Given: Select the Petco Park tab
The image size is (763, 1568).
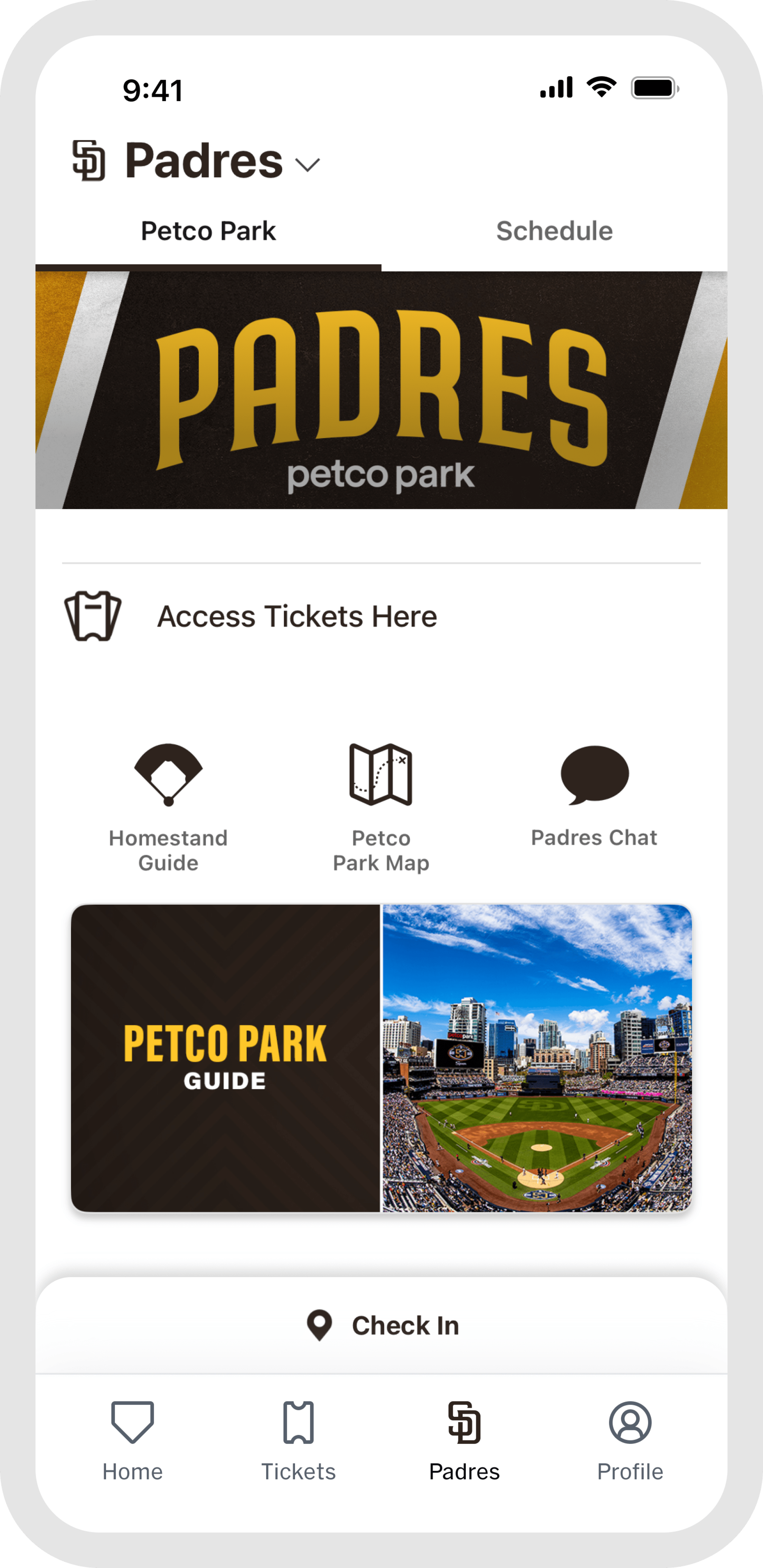Looking at the screenshot, I should click(x=208, y=231).
